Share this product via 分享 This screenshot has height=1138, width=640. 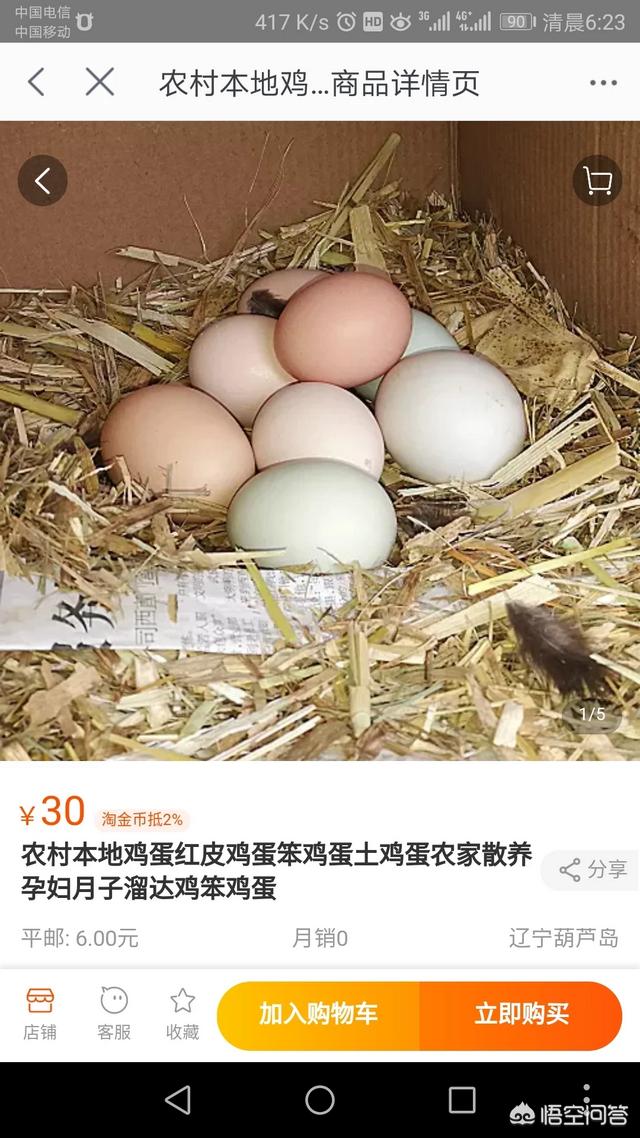pos(593,870)
